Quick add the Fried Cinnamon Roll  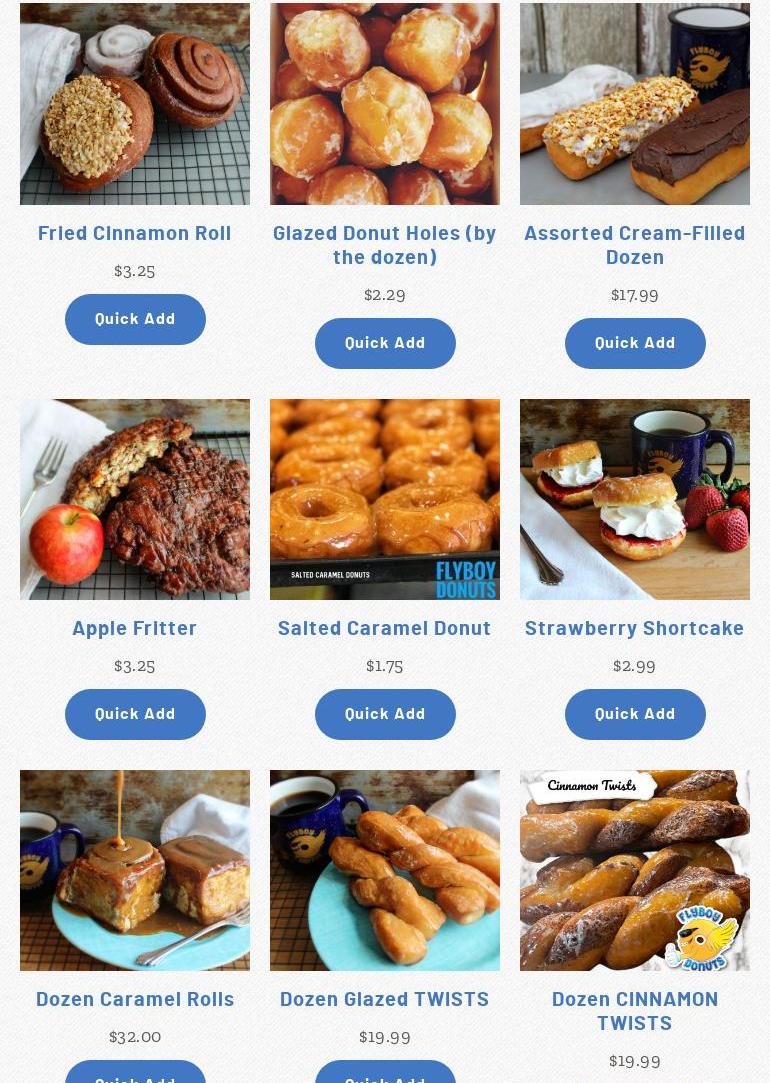click(x=135, y=319)
